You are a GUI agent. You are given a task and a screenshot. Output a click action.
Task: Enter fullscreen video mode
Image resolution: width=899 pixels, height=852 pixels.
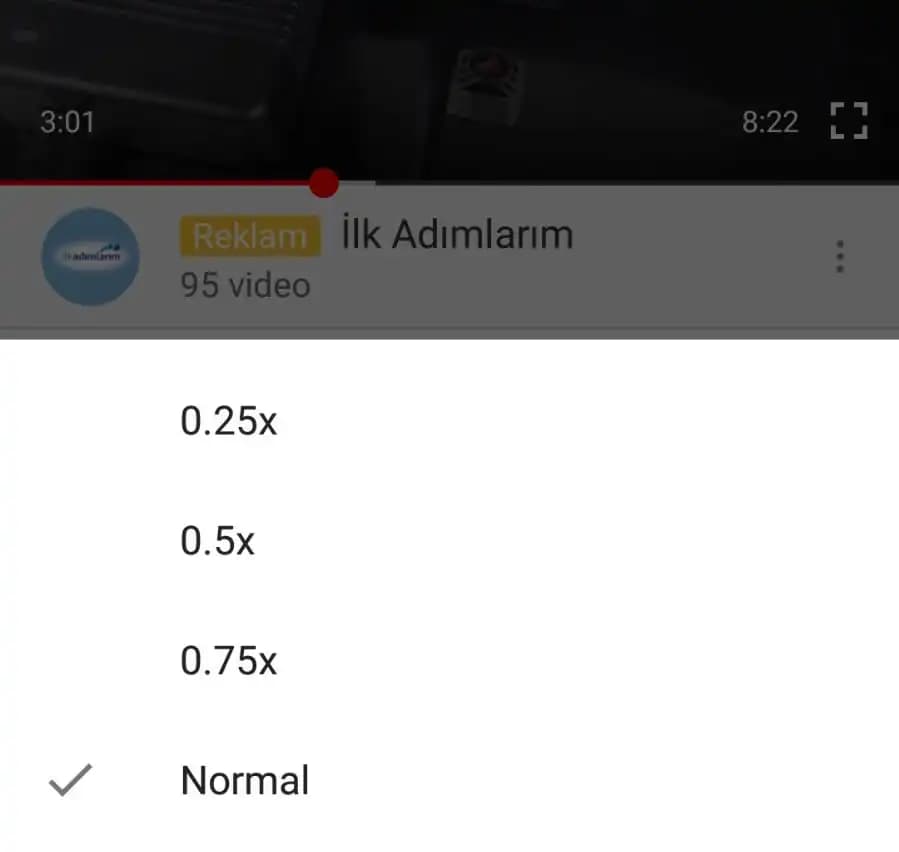(x=849, y=122)
